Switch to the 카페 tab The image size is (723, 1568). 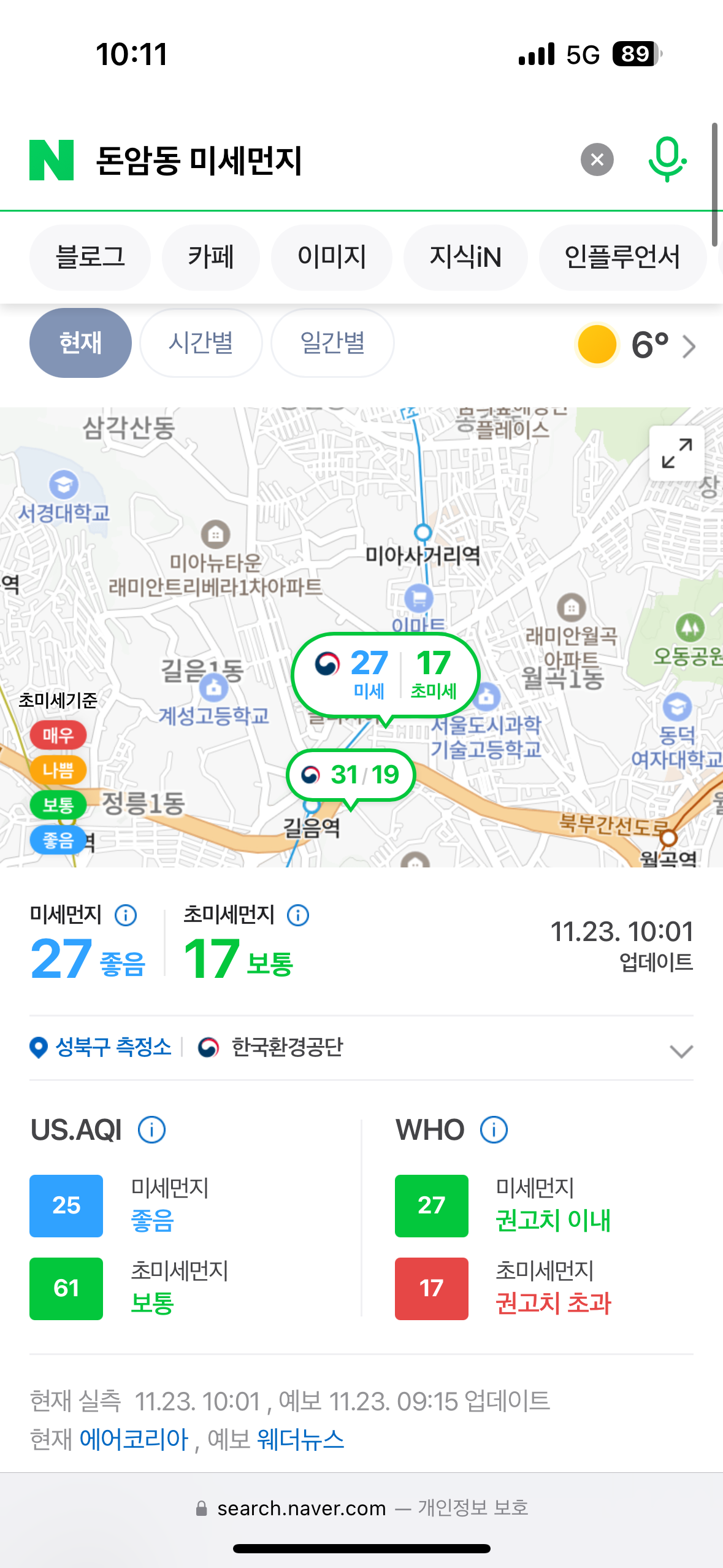click(210, 257)
